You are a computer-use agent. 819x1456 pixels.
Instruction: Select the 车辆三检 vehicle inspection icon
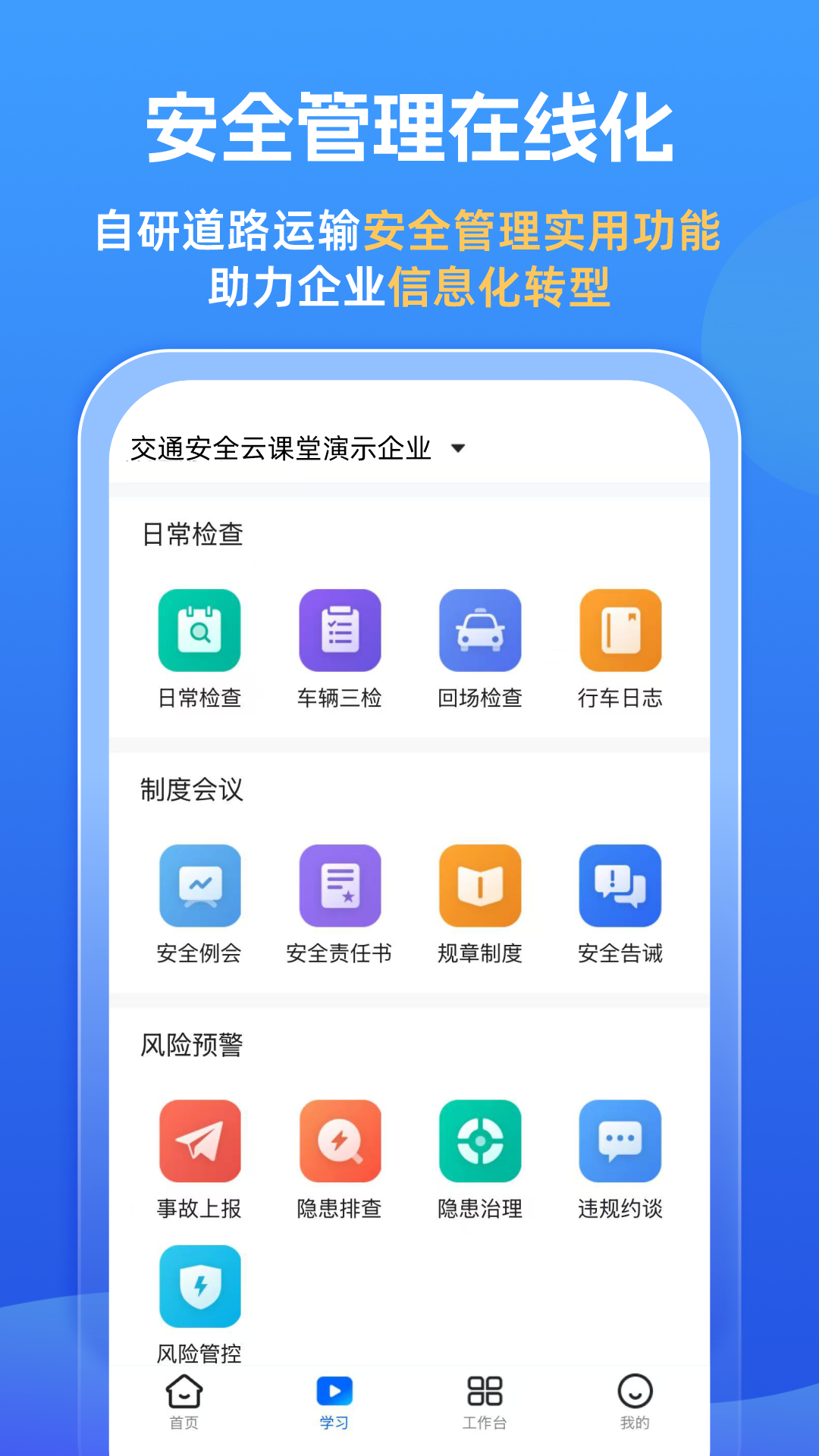point(340,631)
